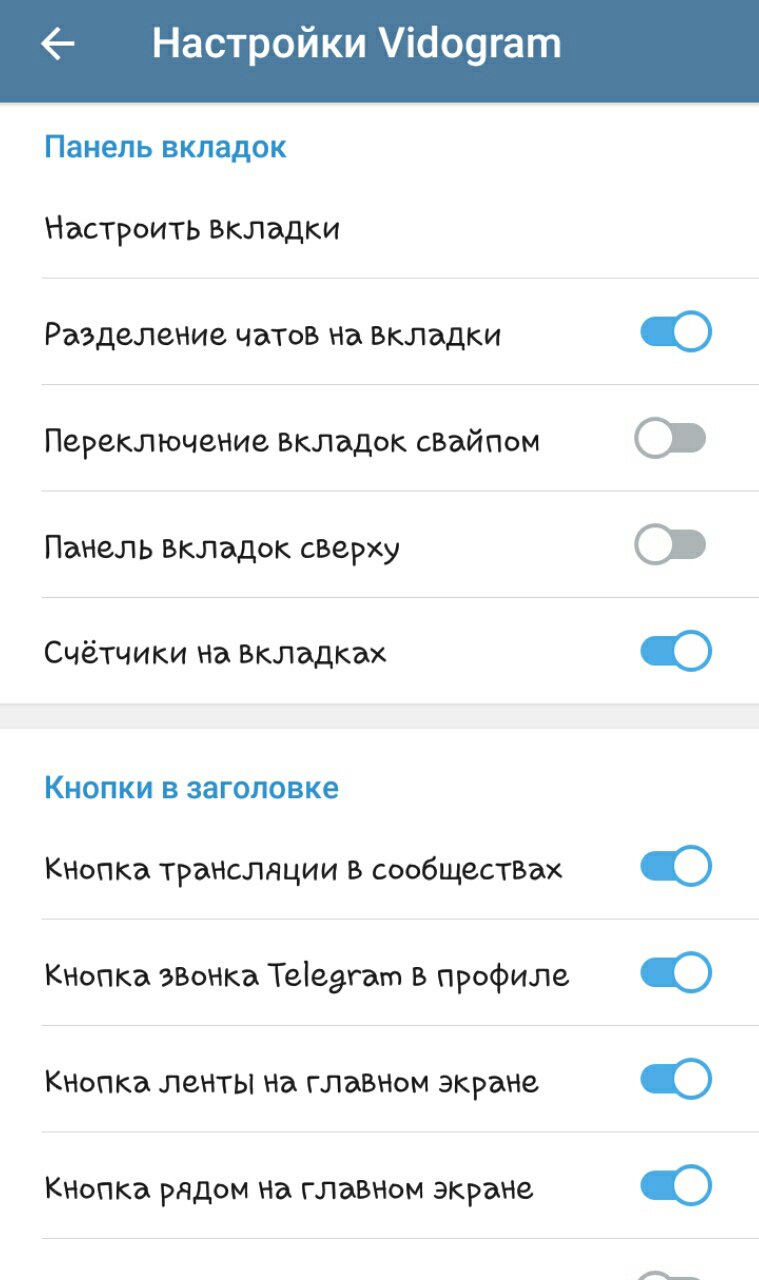Switch off Кнопка ленты на главном экране
This screenshot has height=1280, width=759.
click(675, 1080)
